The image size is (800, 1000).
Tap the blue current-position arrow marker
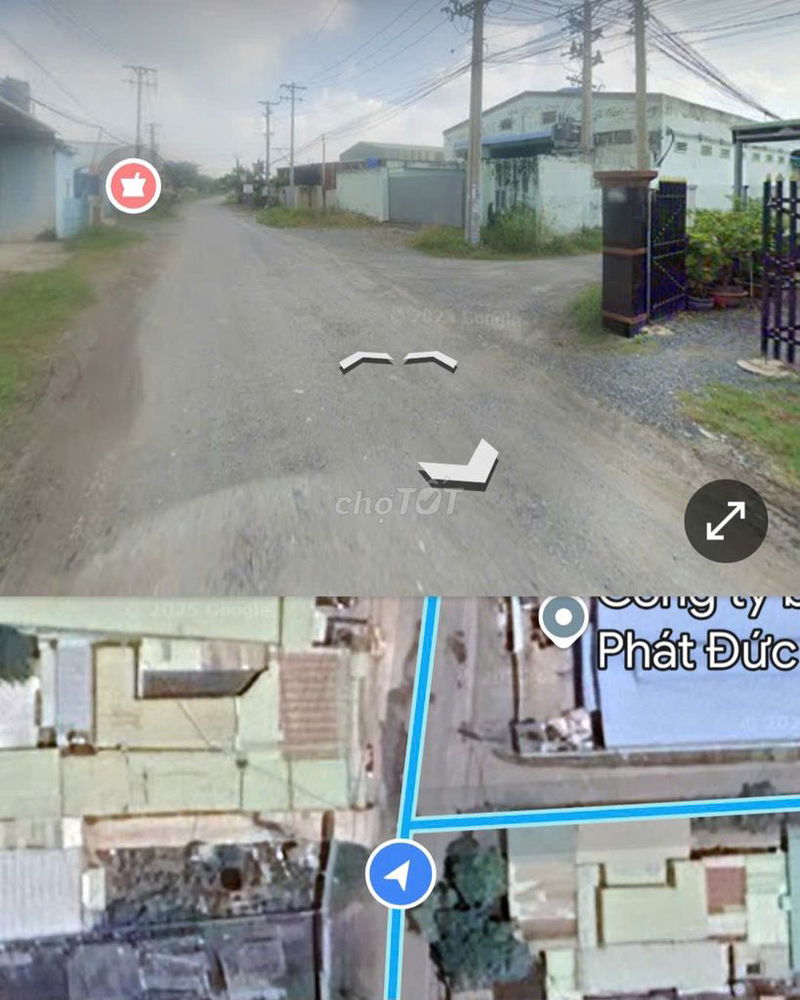(x=400, y=875)
